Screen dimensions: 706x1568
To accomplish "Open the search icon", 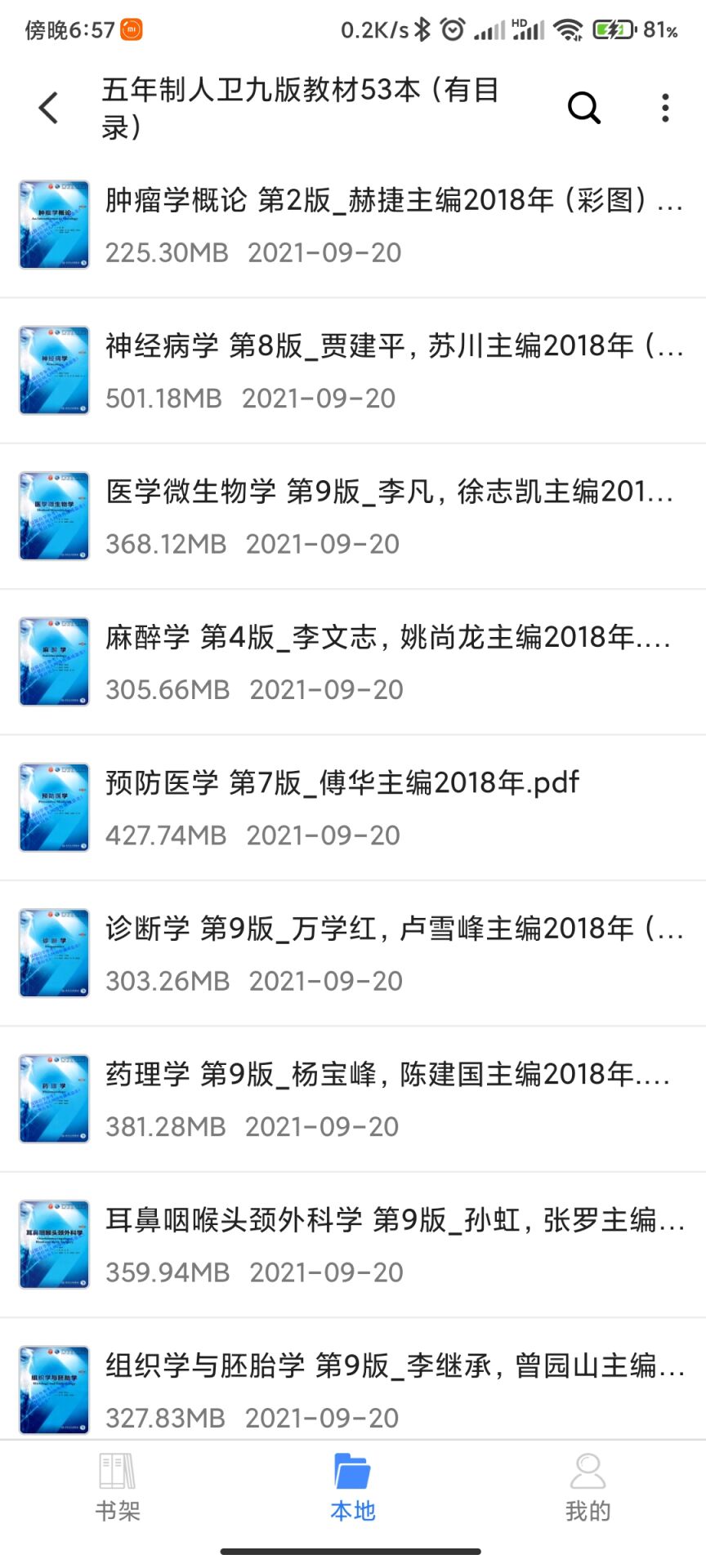I will [x=583, y=108].
